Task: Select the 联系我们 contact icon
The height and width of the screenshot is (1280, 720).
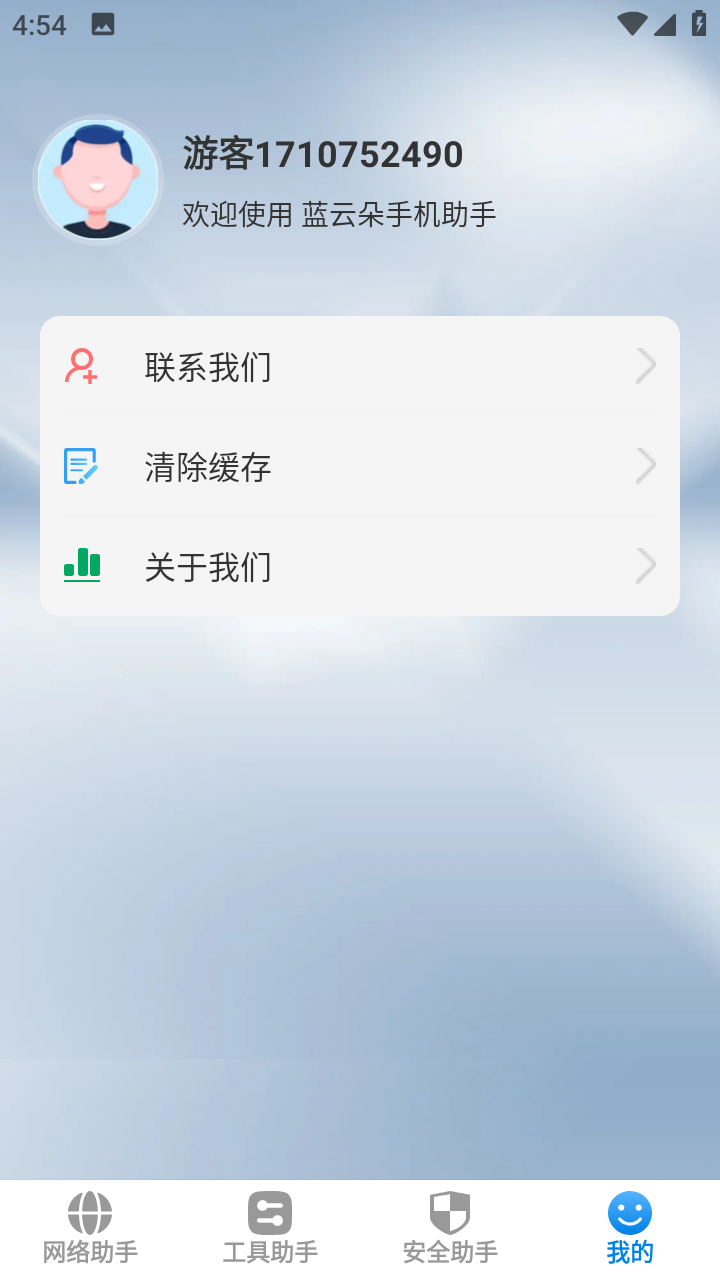Action: click(x=82, y=367)
